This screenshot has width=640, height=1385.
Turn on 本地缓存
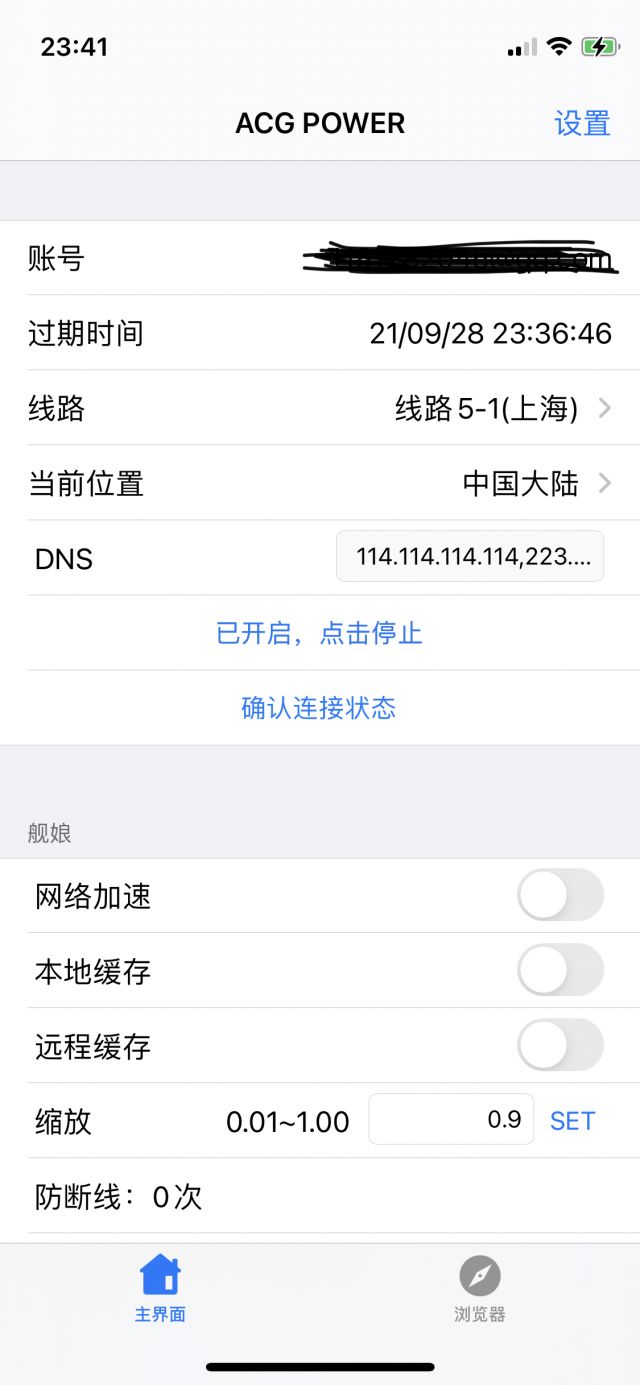tap(560, 970)
